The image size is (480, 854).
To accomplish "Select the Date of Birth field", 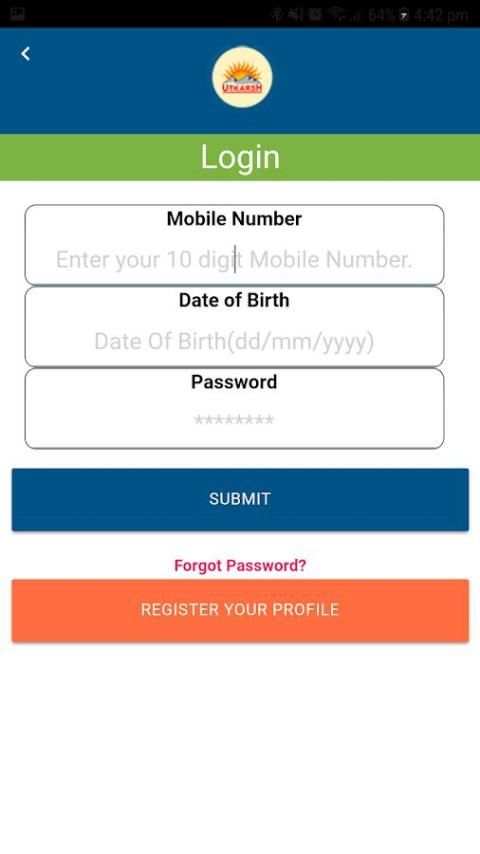I will [234, 327].
